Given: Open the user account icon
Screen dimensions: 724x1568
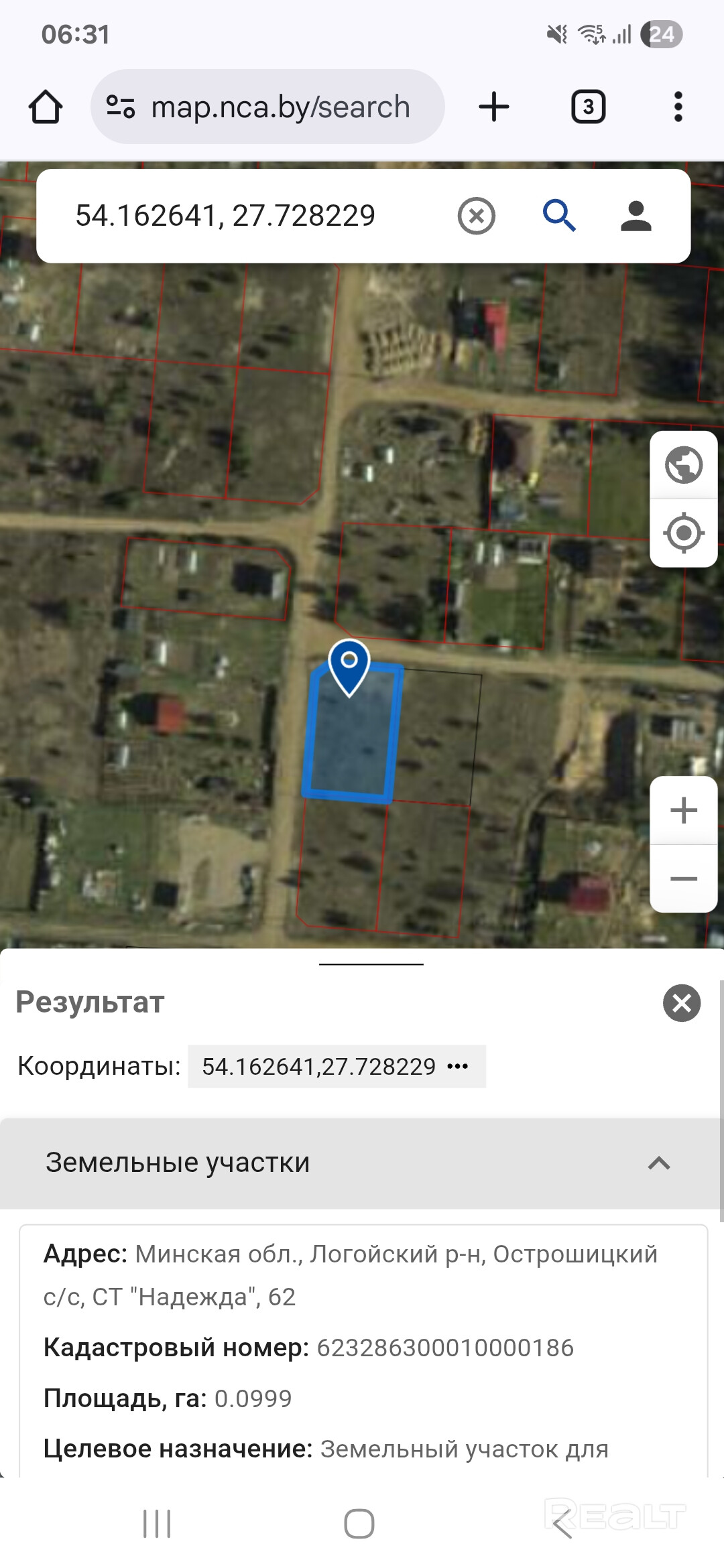Looking at the screenshot, I should [x=636, y=216].
